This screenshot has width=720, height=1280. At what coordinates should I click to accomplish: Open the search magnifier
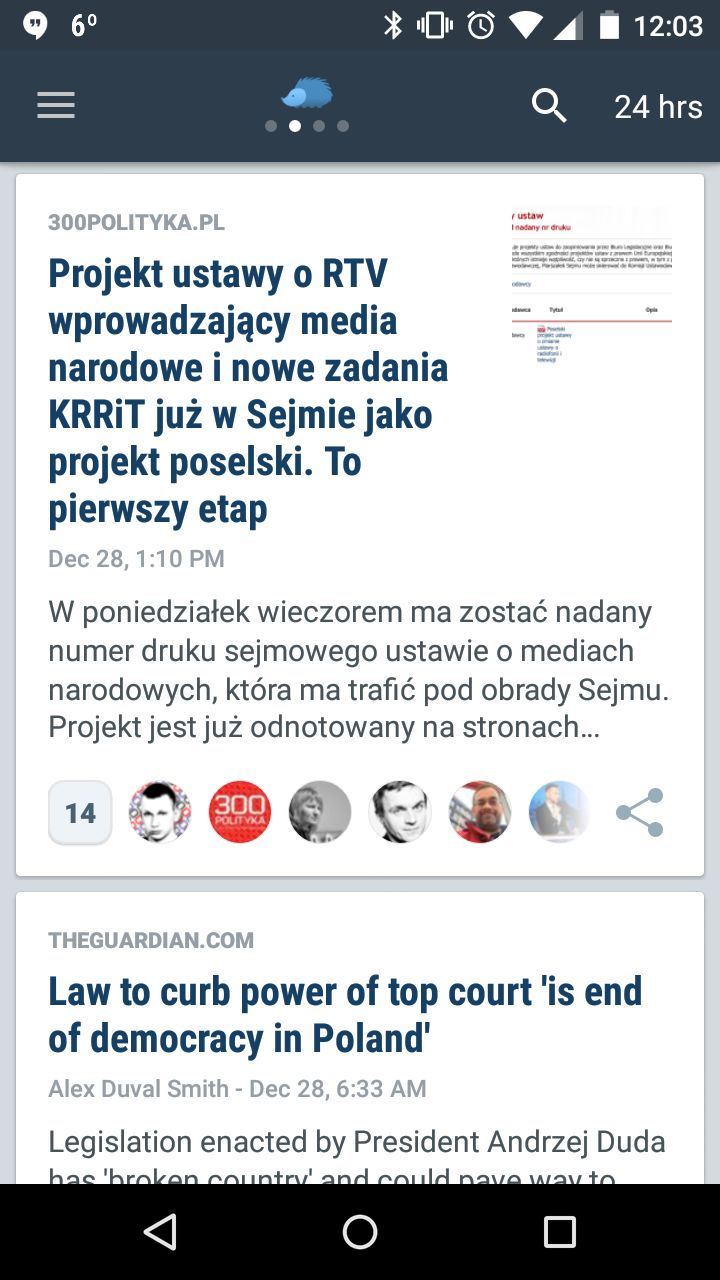549,105
